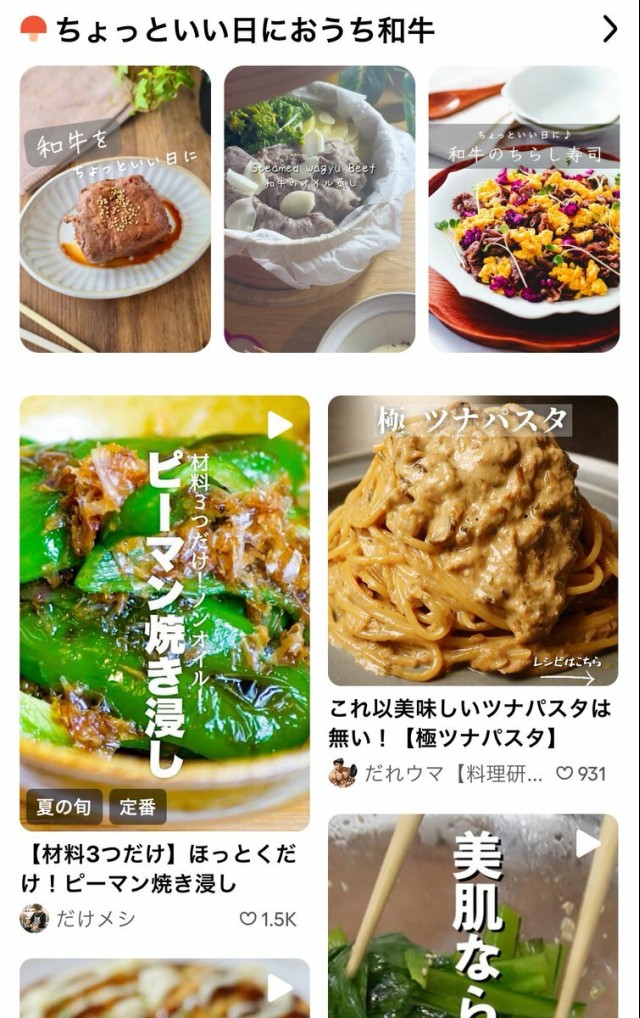Open the 和牛を ちょっといい日に steak card
Viewport: 640px width, 1018px height.
(115, 209)
